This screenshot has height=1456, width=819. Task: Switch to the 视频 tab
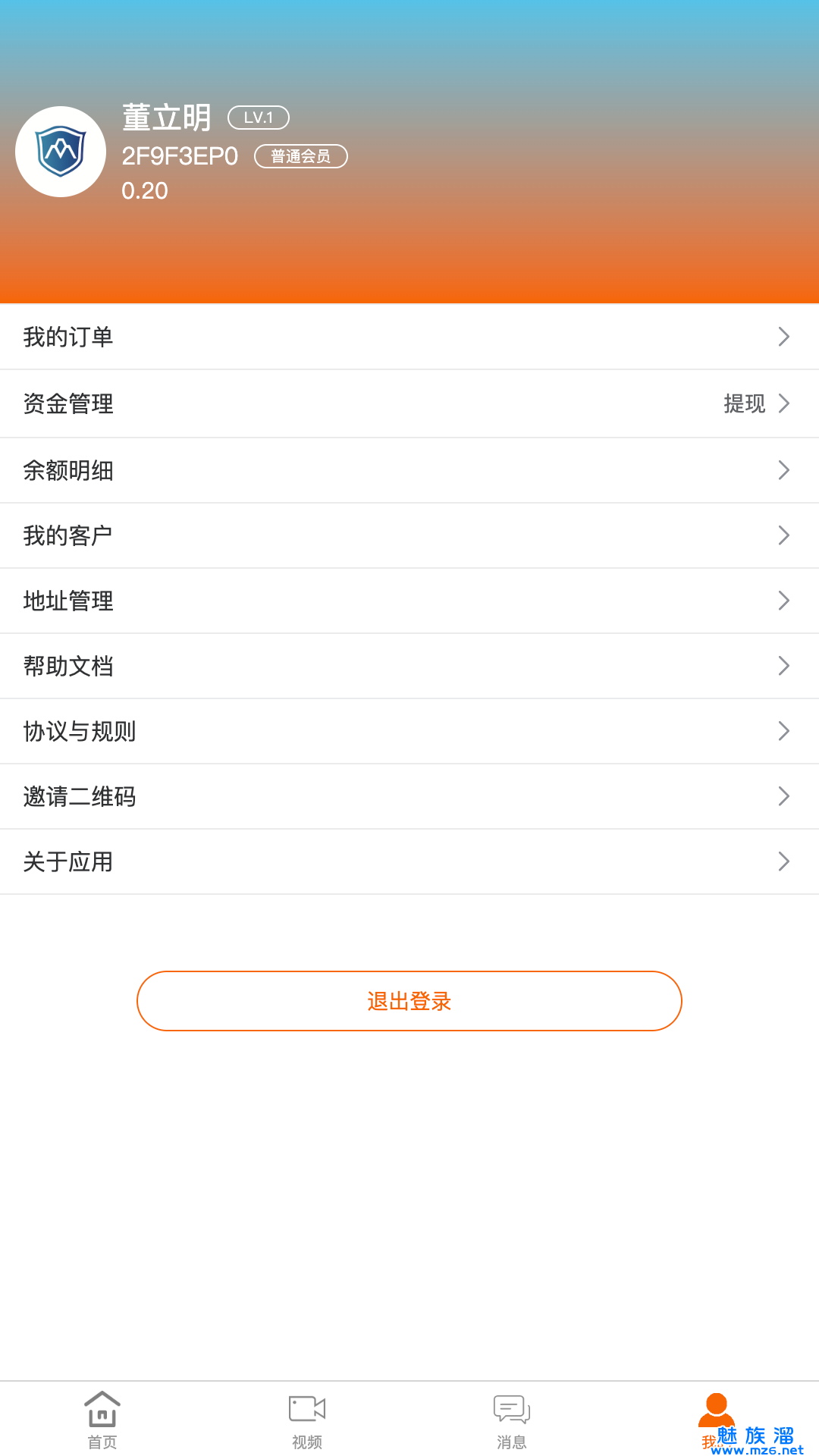tap(307, 1420)
